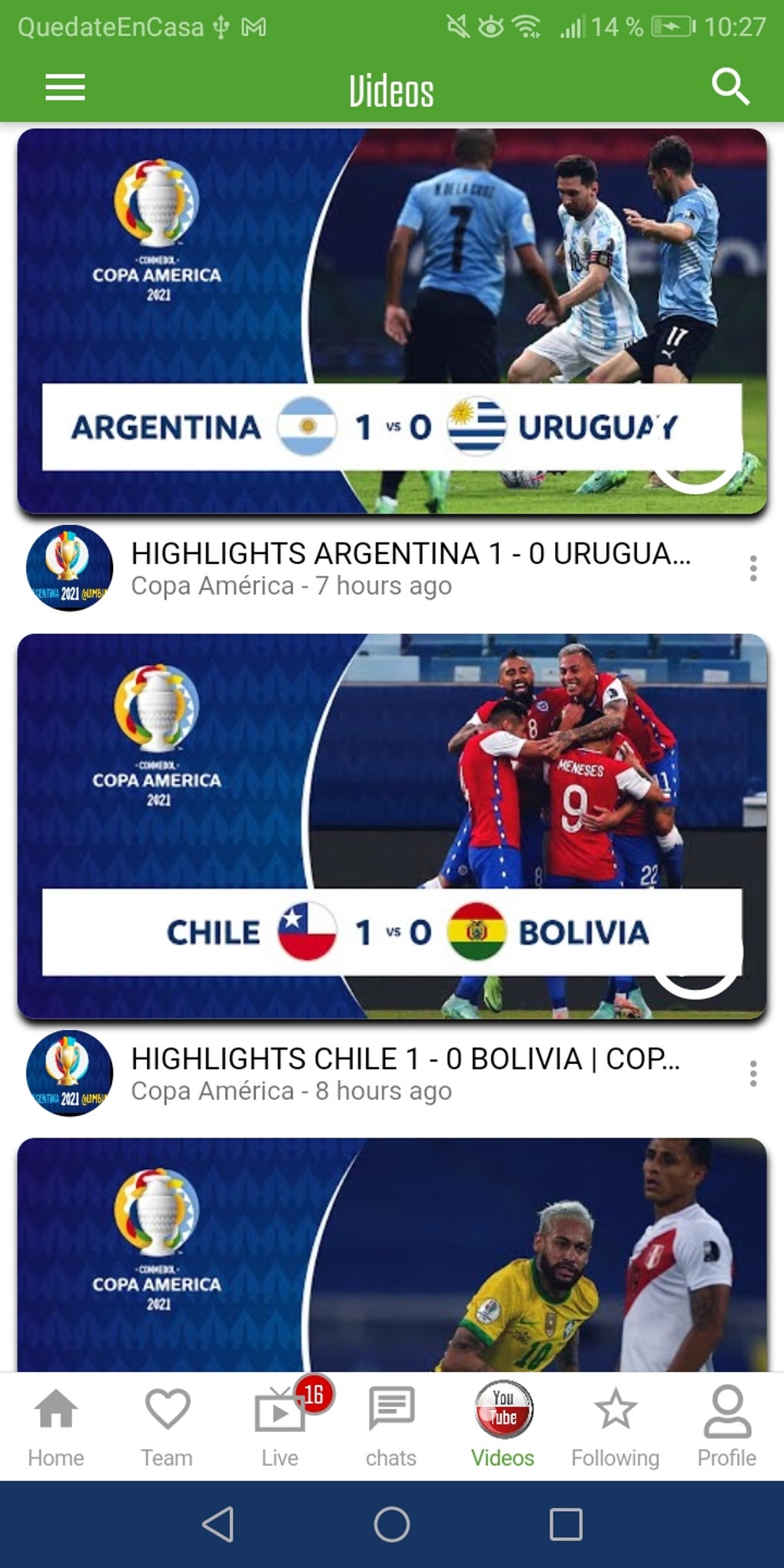Play Argentina vs Uruguay highlights video
Image resolution: width=784 pixels, height=1568 pixels.
tap(392, 321)
